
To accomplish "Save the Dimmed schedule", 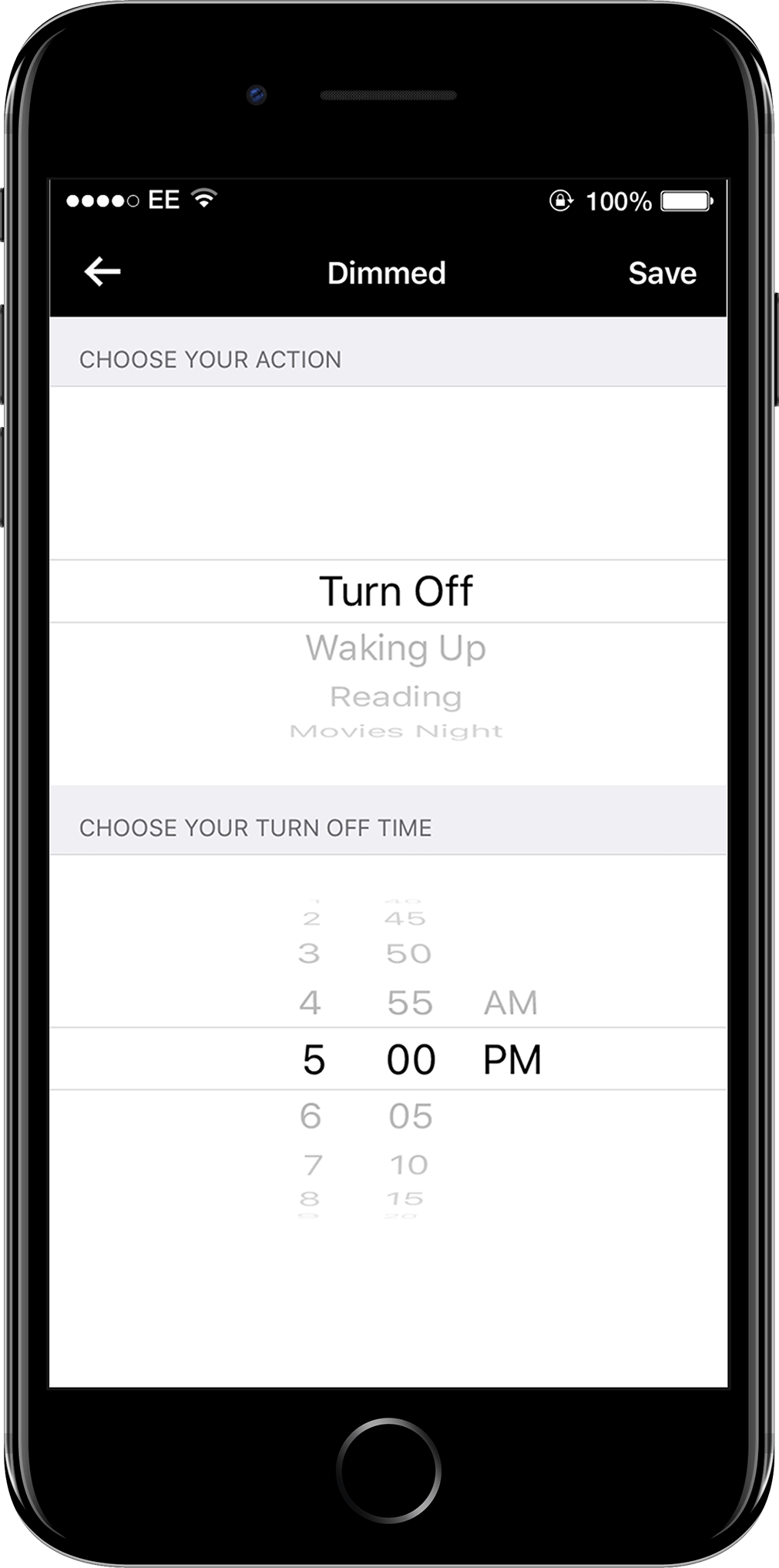I will (x=662, y=273).
